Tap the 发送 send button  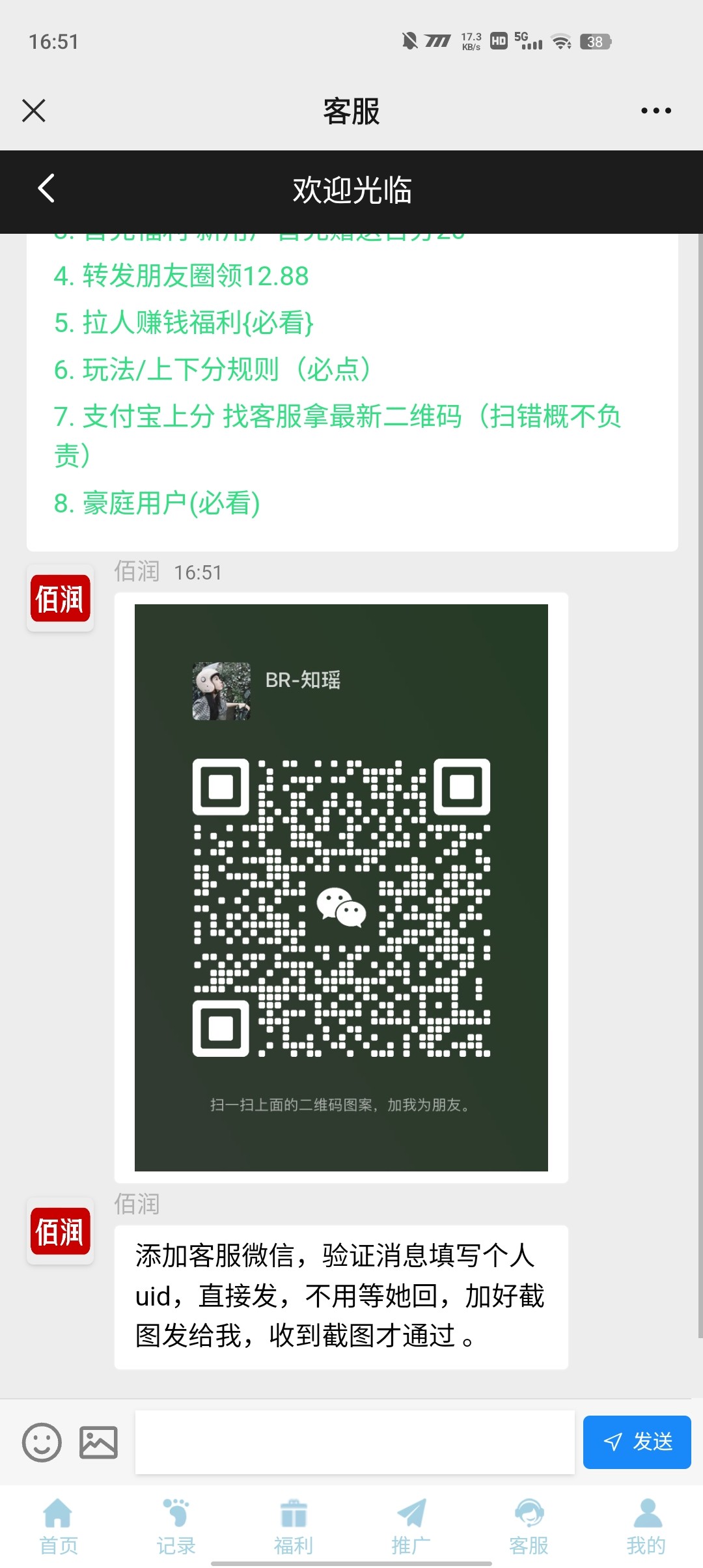(637, 1442)
